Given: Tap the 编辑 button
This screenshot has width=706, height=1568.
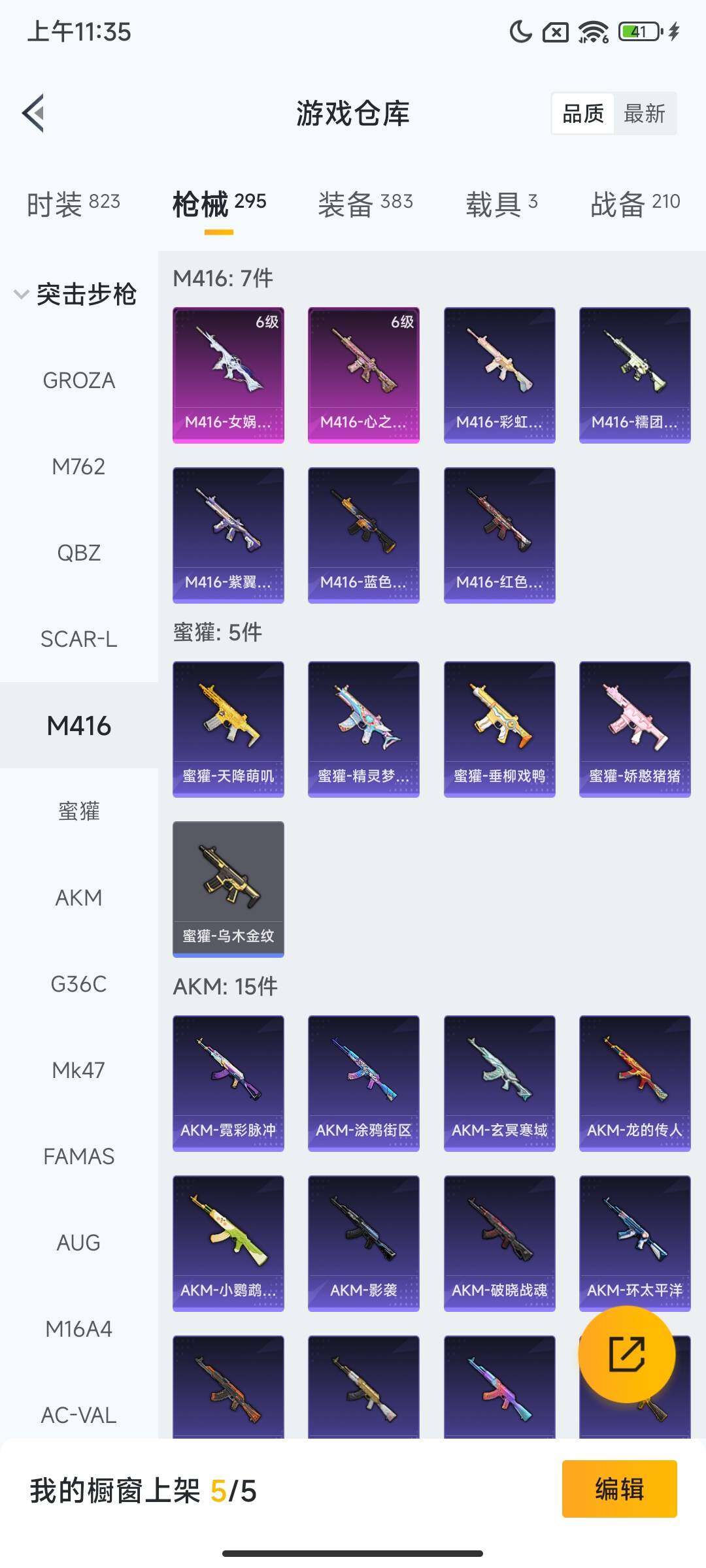Looking at the screenshot, I should (619, 1489).
